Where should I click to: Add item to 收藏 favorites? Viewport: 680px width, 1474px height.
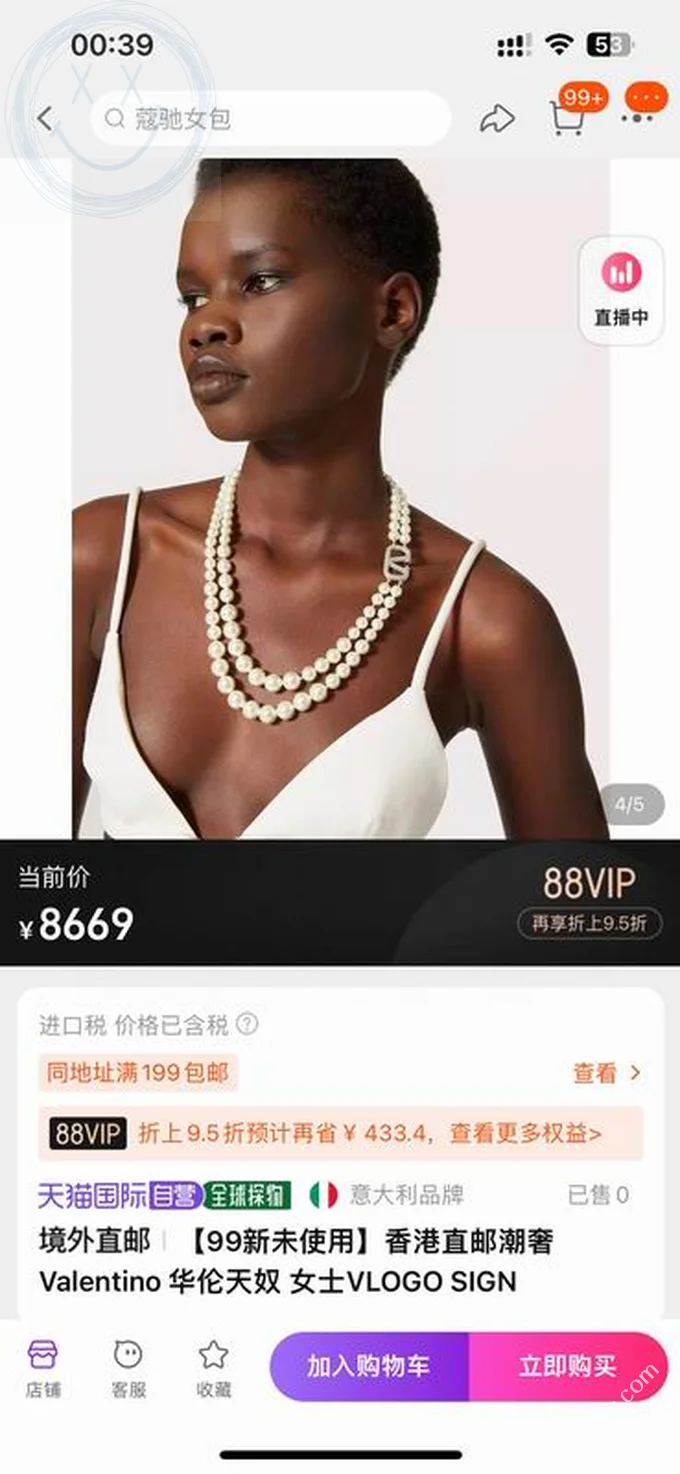coord(213,1368)
